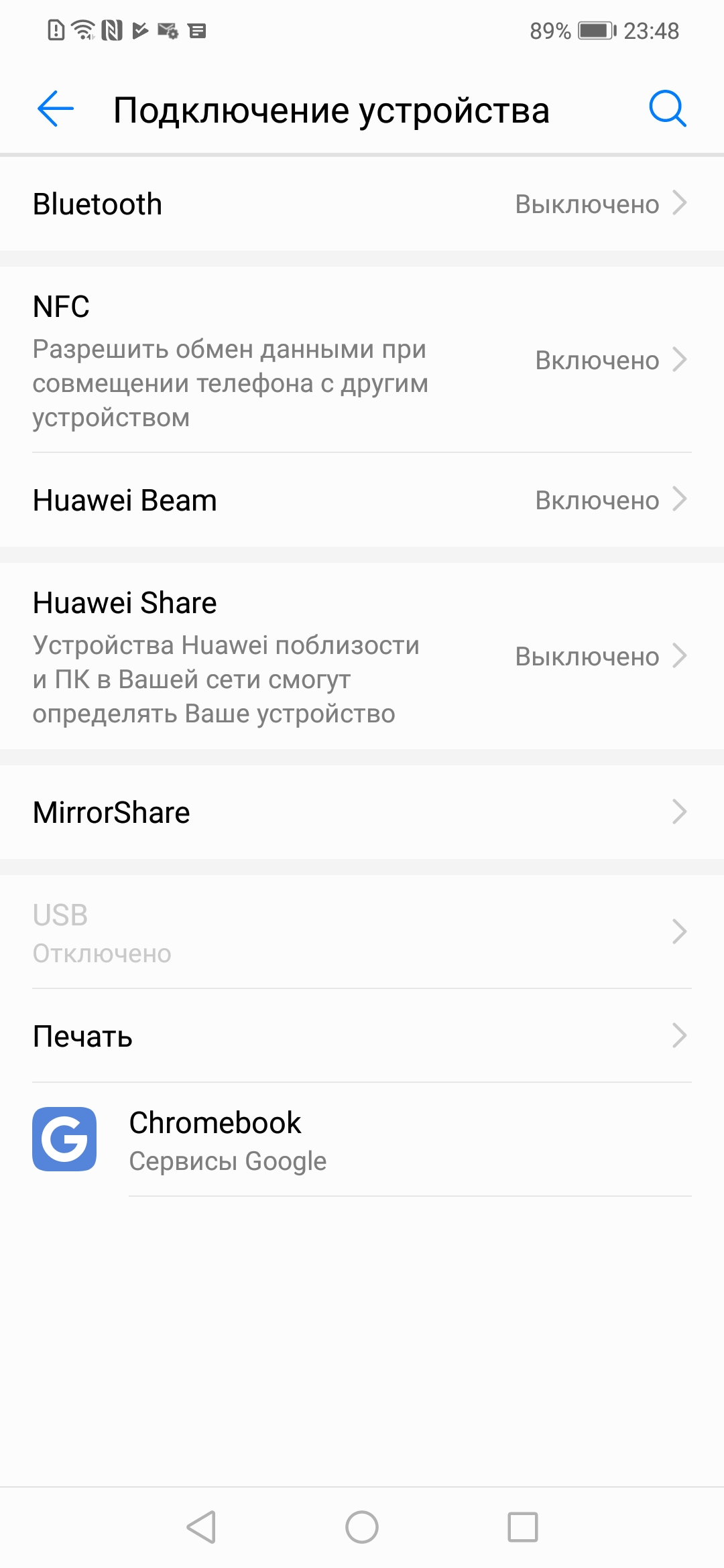Open Huawei Beam settings
Viewport: 724px width, 1568px height.
[362, 501]
